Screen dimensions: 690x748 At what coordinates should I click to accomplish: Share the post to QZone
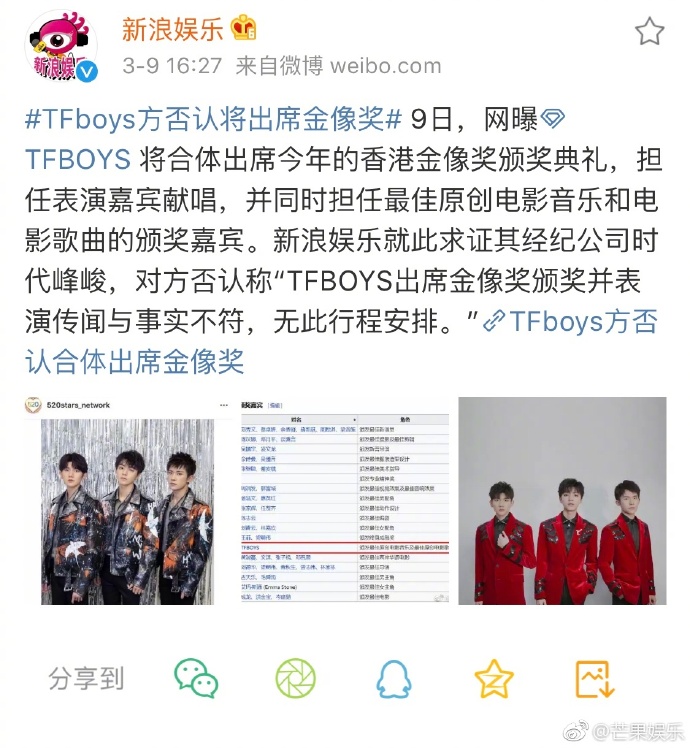(494, 679)
